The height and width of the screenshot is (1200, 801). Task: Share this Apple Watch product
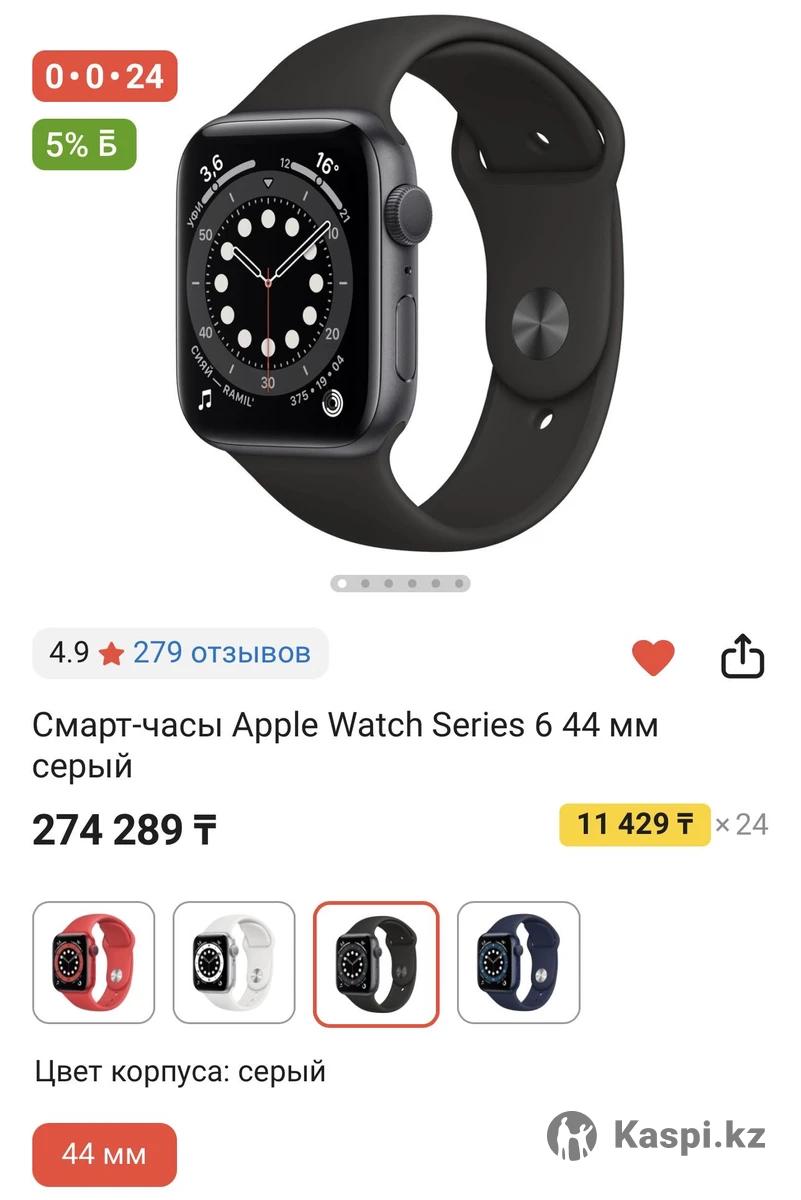pyautogui.click(x=743, y=657)
